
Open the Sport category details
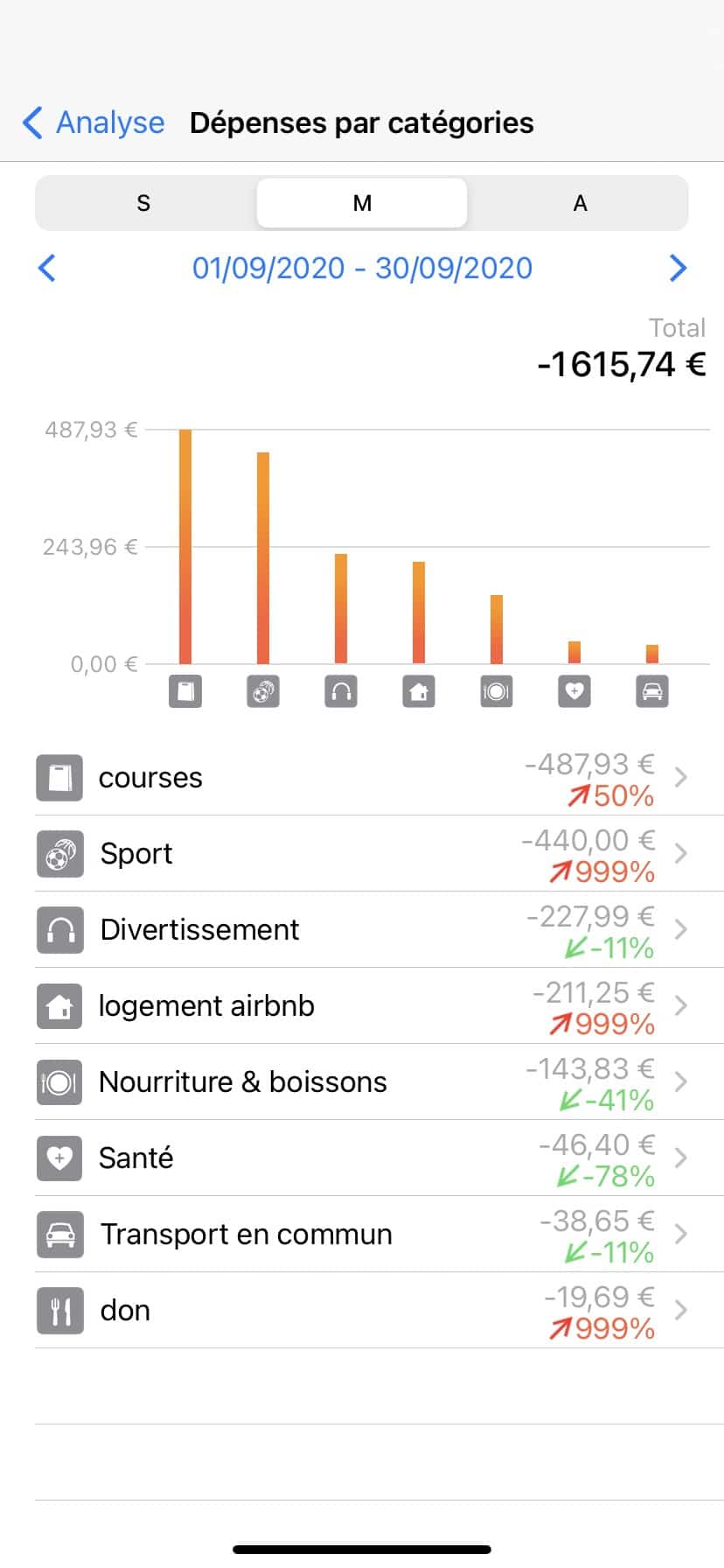pyautogui.click(x=362, y=854)
